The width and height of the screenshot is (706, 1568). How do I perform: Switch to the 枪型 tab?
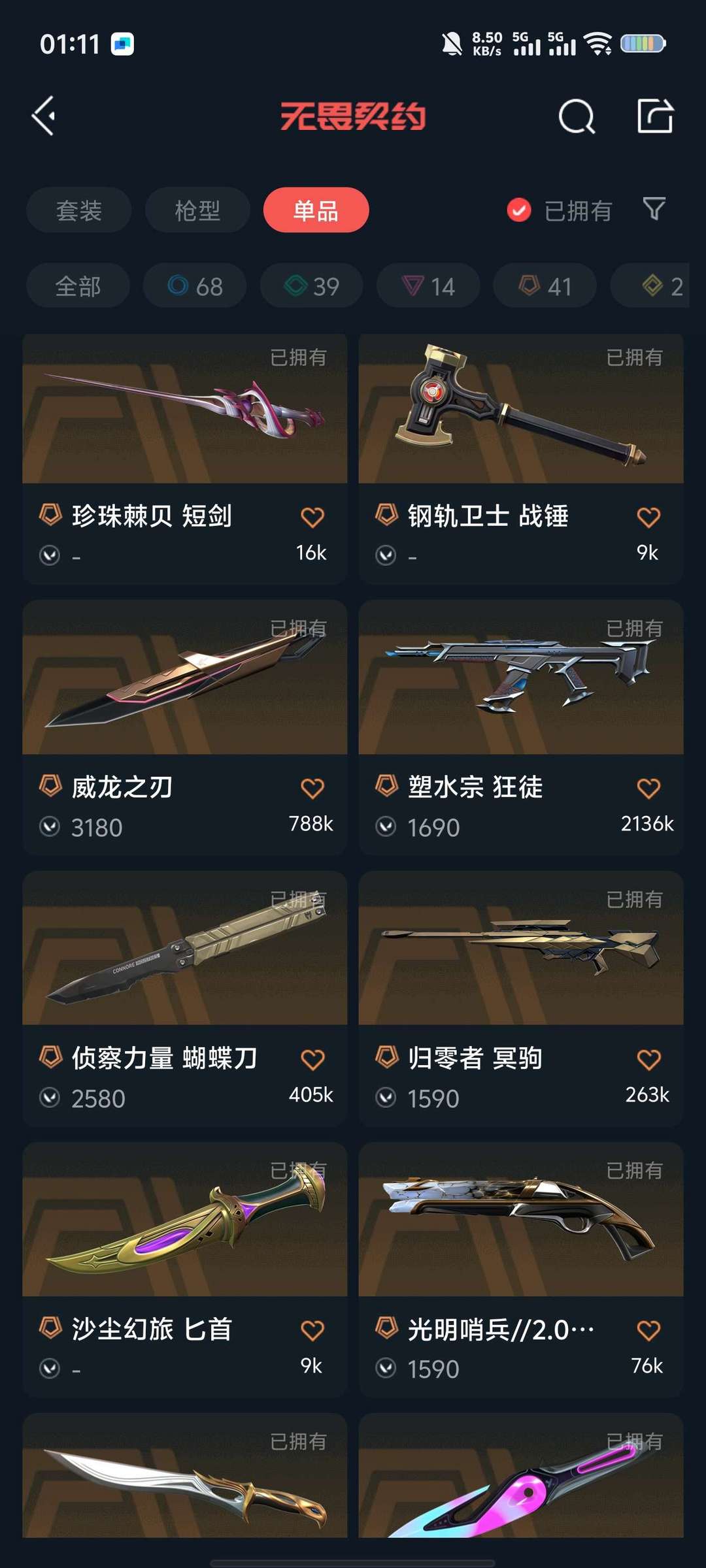point(197,210)
